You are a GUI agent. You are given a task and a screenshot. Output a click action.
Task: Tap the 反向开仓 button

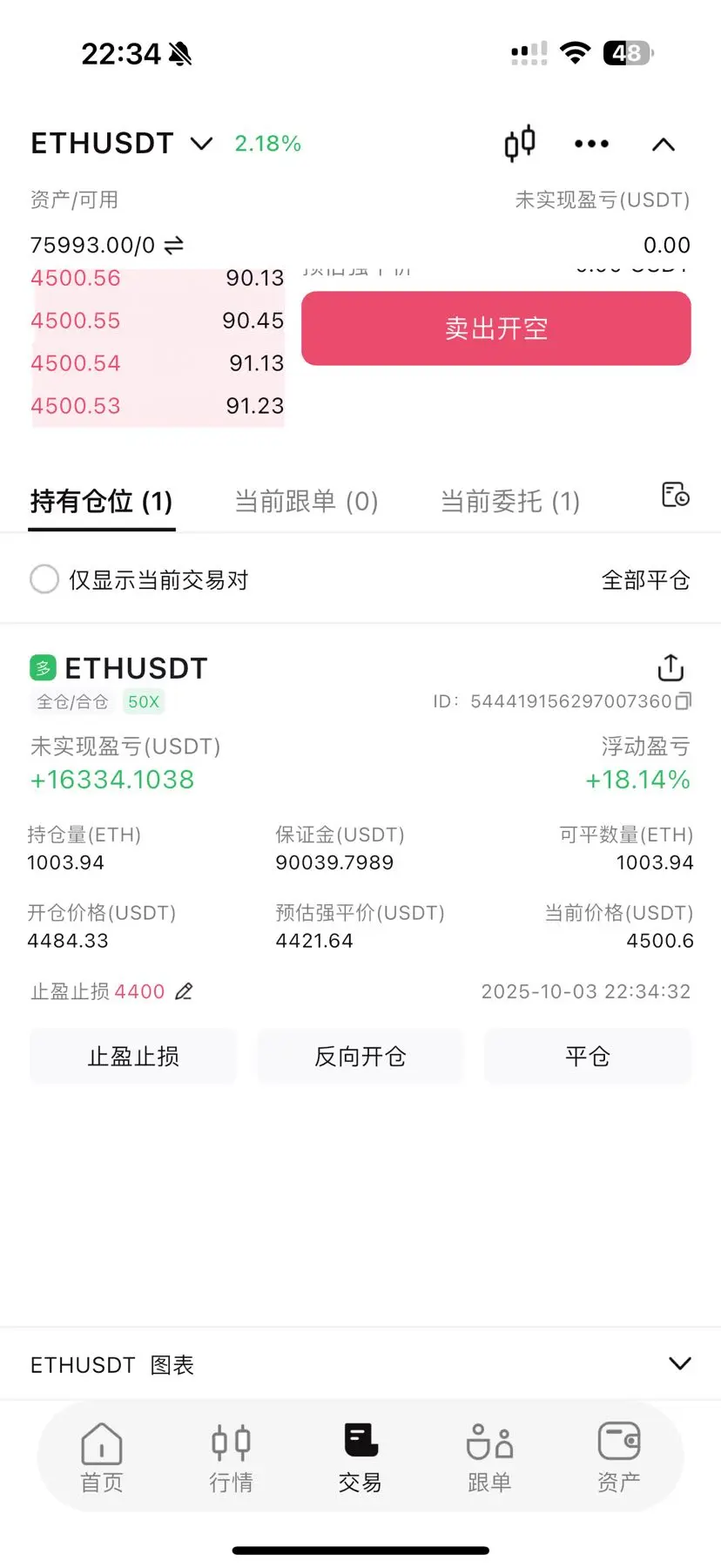(x=360, y=1057)
